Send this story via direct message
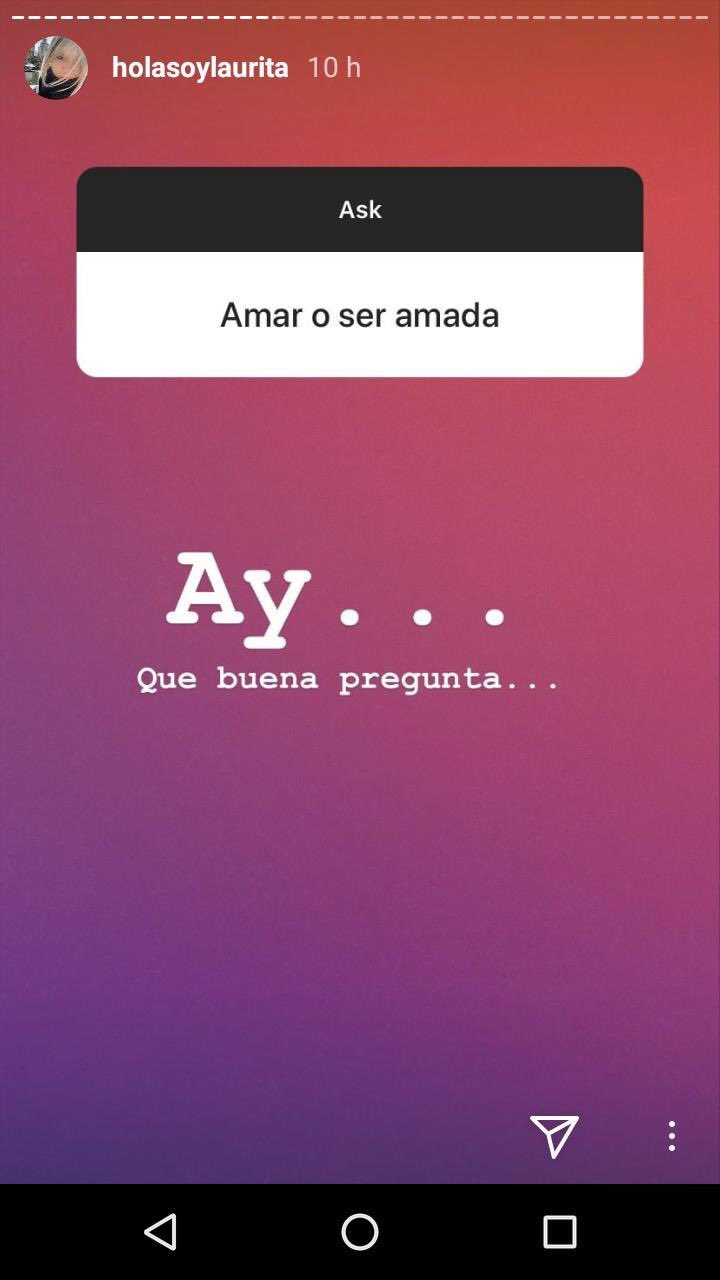The image size is (720, 1280). pos(554,1136)
